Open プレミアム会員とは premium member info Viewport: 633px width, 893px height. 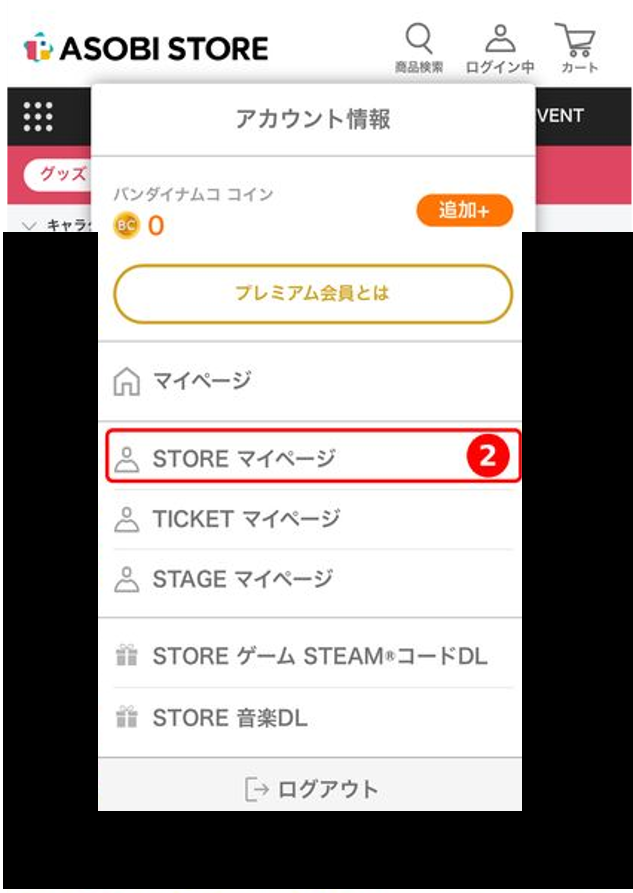coord(313,293)
